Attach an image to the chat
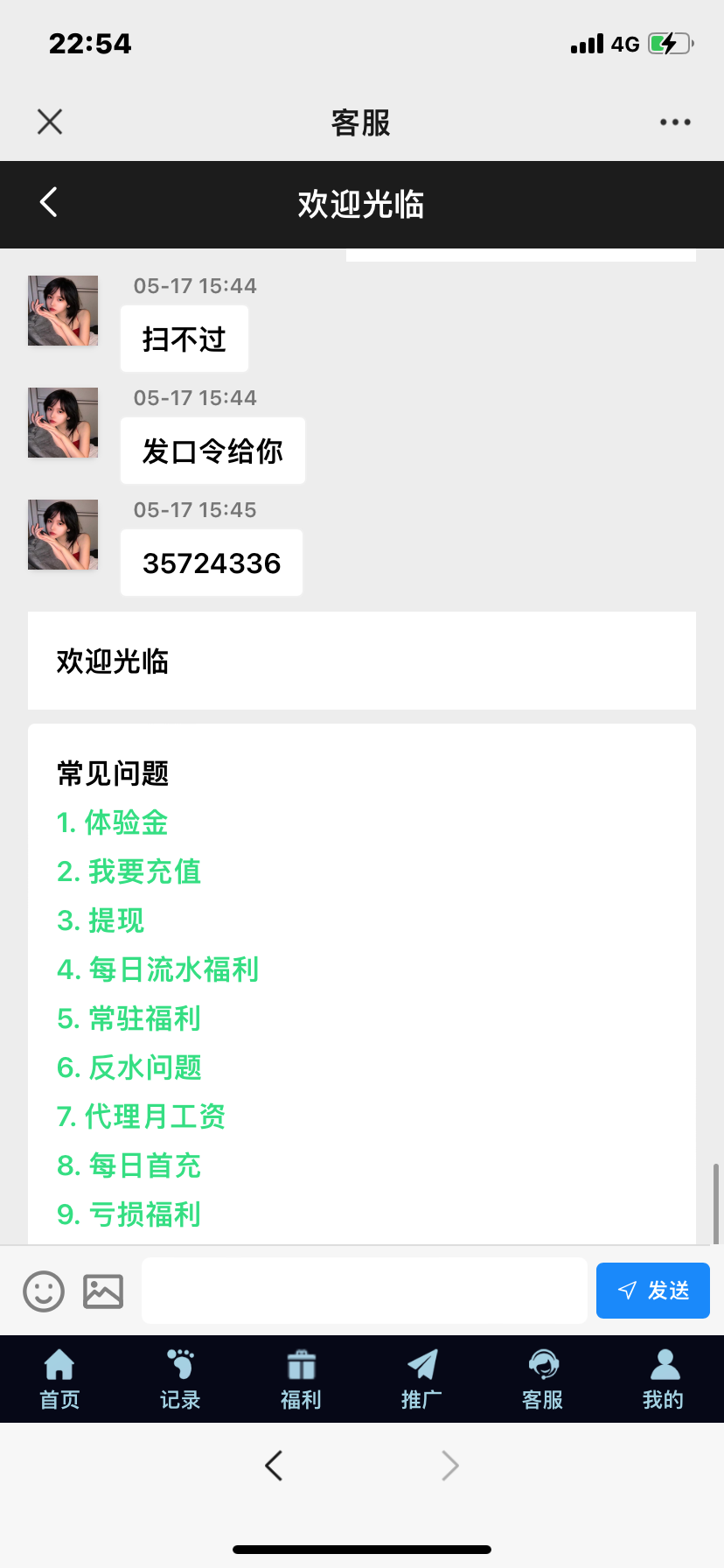 click(x=103, y=1291)
